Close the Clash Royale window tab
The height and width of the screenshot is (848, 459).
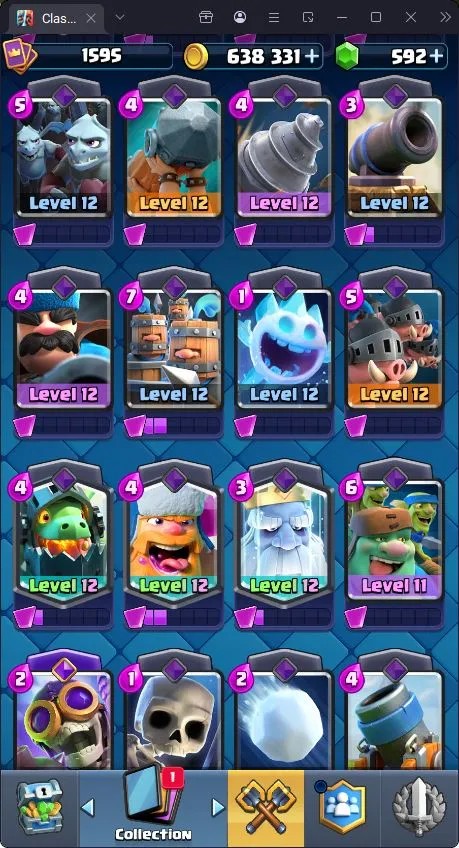91,18
